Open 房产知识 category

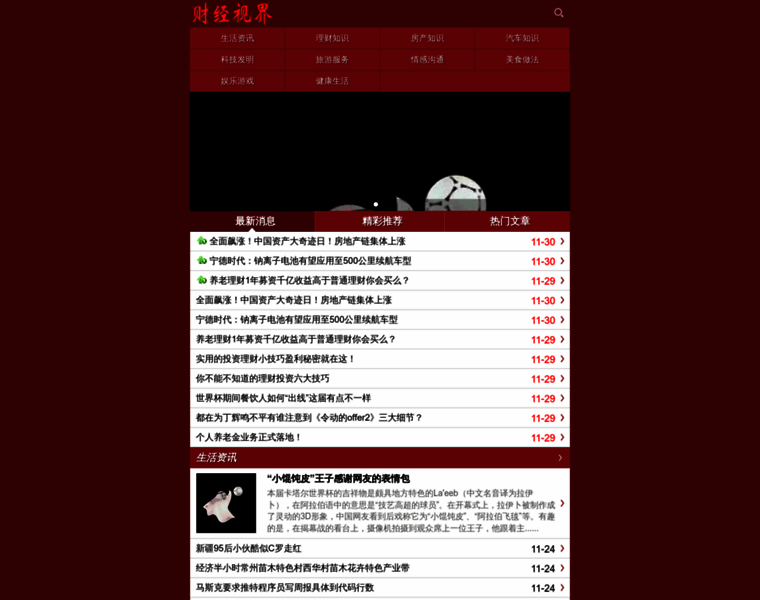(x=427, y=38)
